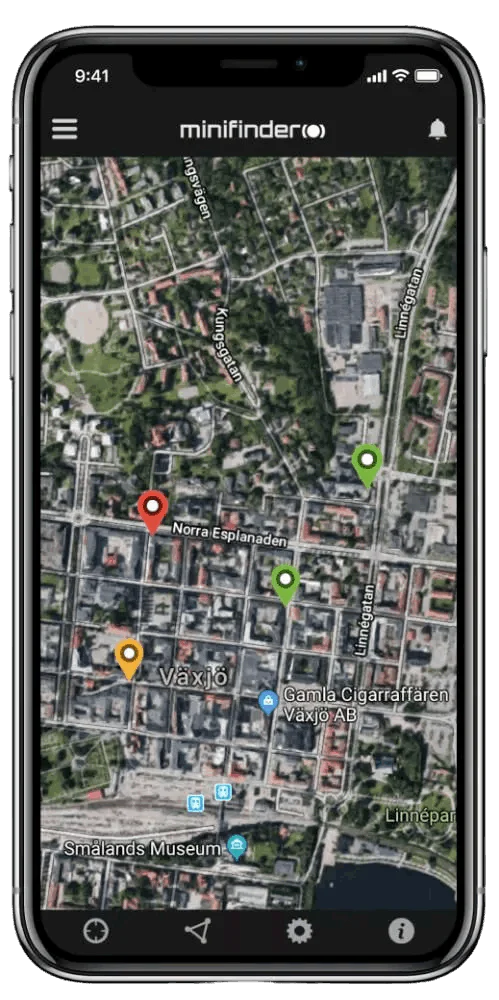Open the info tab

click(x=401, y=931)
